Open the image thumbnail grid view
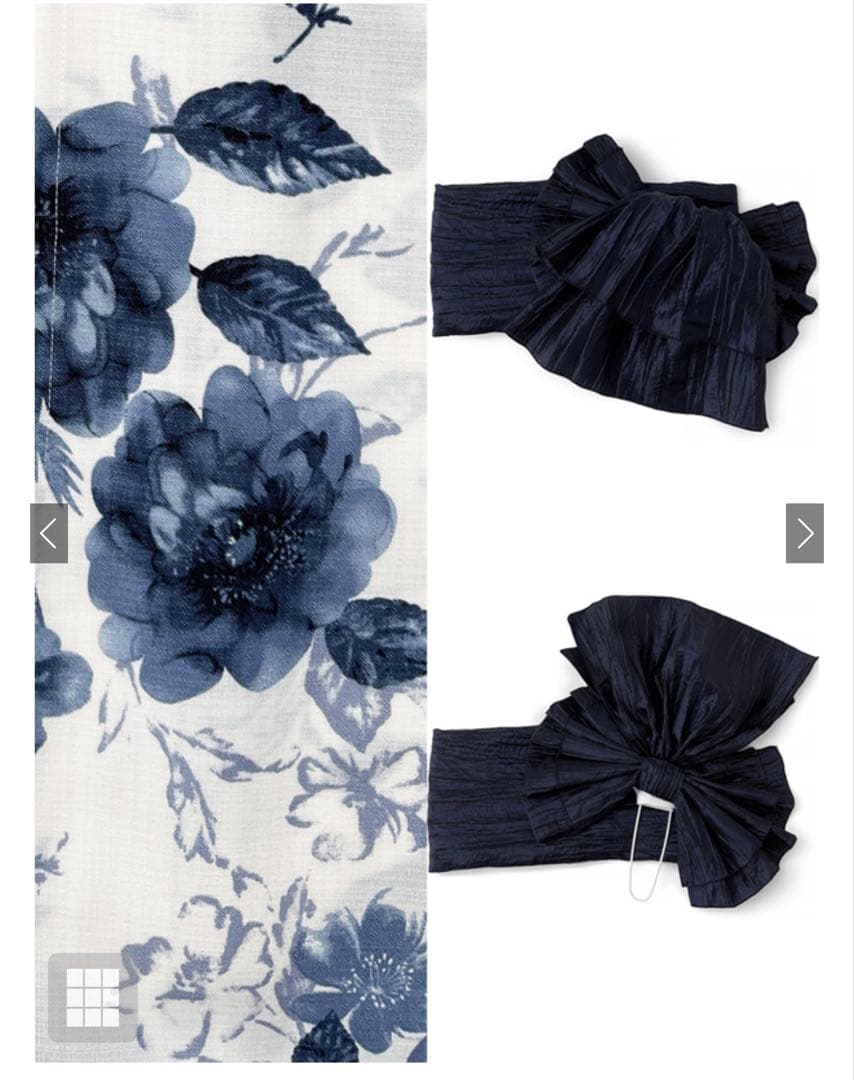Image resolution: width=854 pixels, height=1080 pixels. click(x=92, y=997)
